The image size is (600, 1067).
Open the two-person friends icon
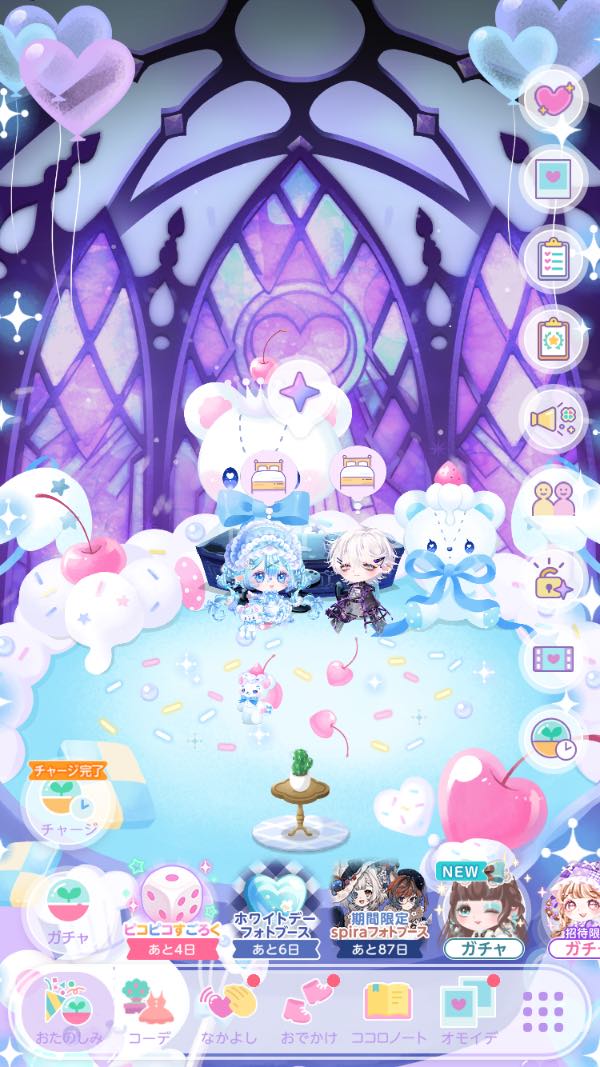(x=554, y=499)
